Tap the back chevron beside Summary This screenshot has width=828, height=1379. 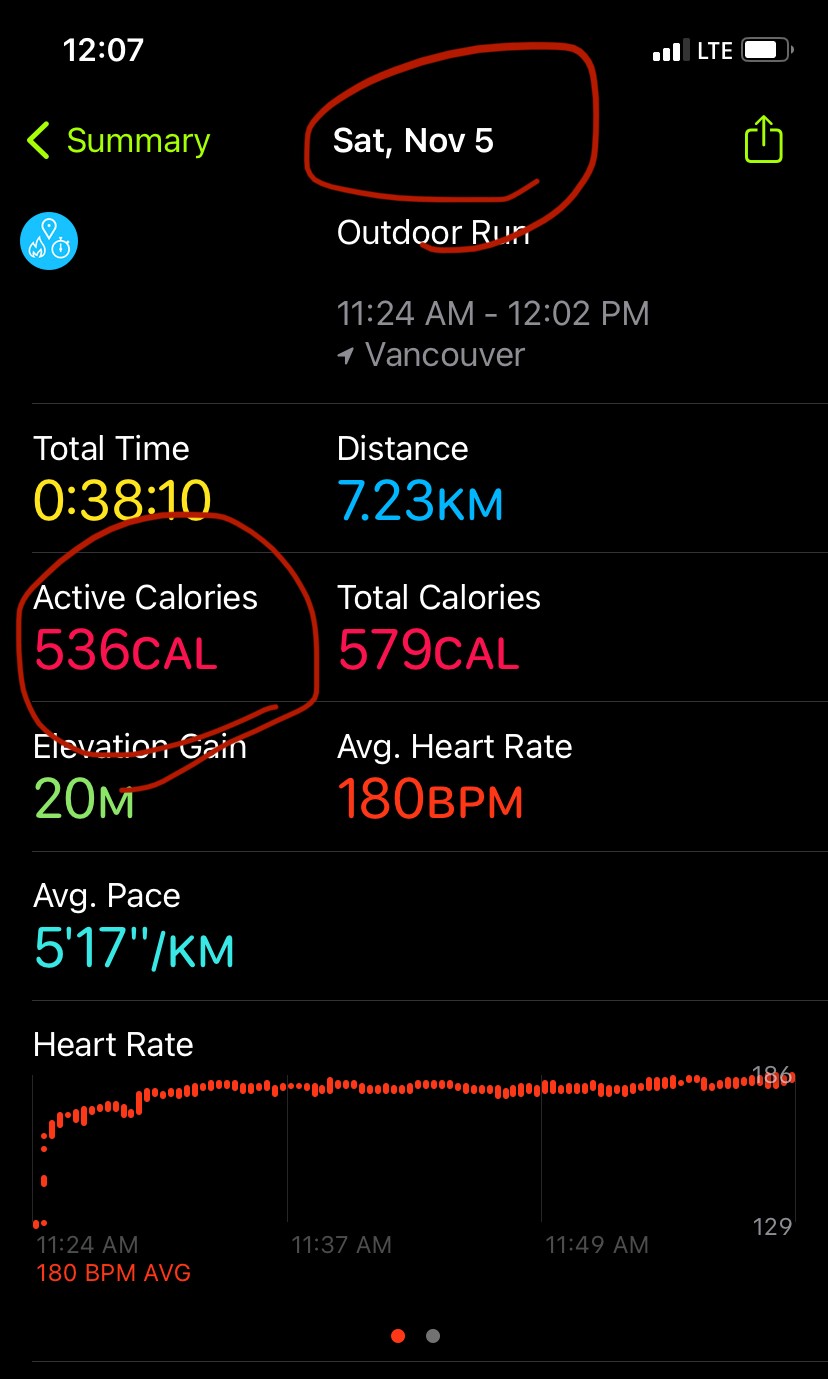click(x=36, y=141)
